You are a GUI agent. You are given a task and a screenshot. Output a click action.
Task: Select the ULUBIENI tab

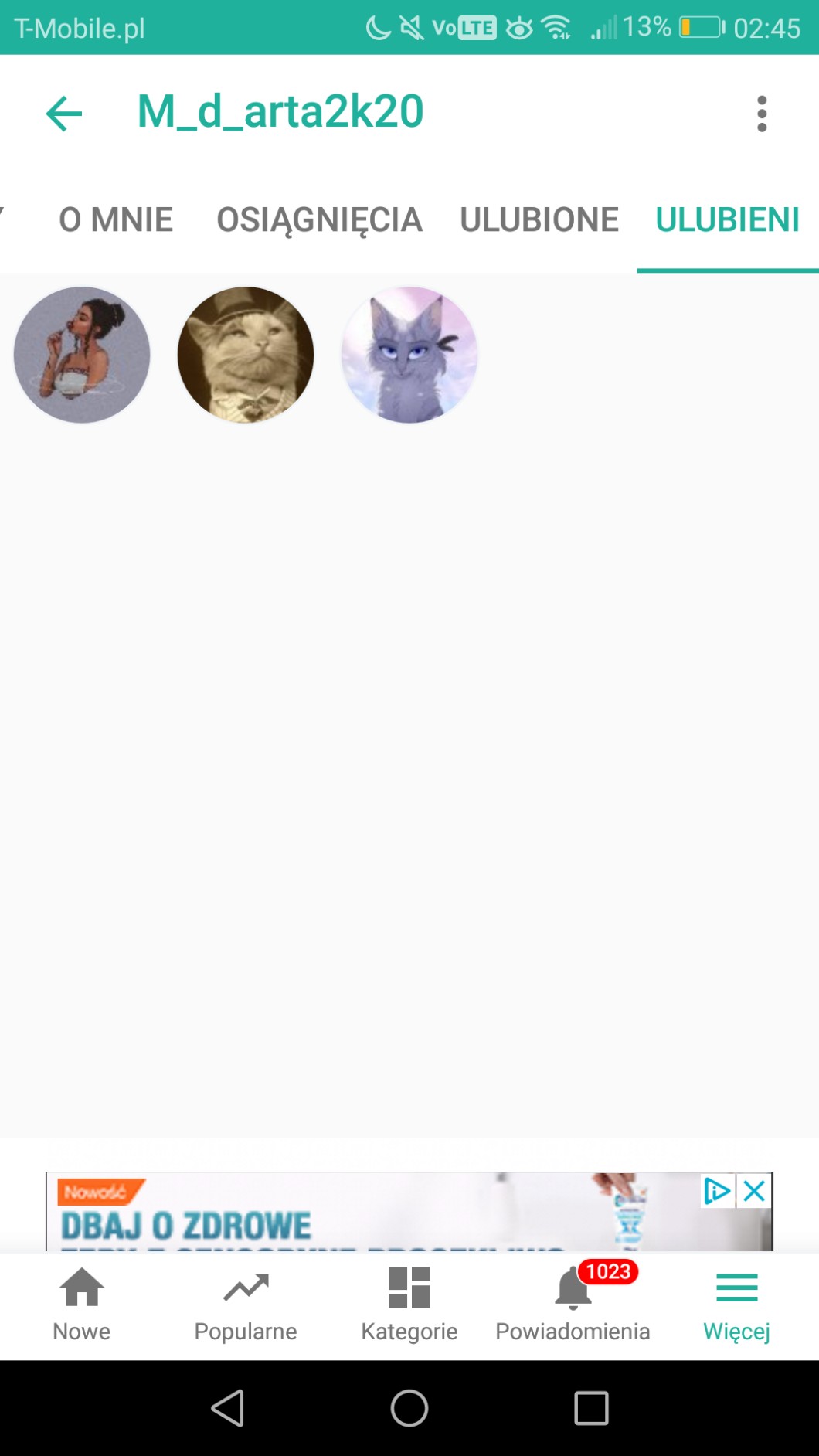click(727, 220)
